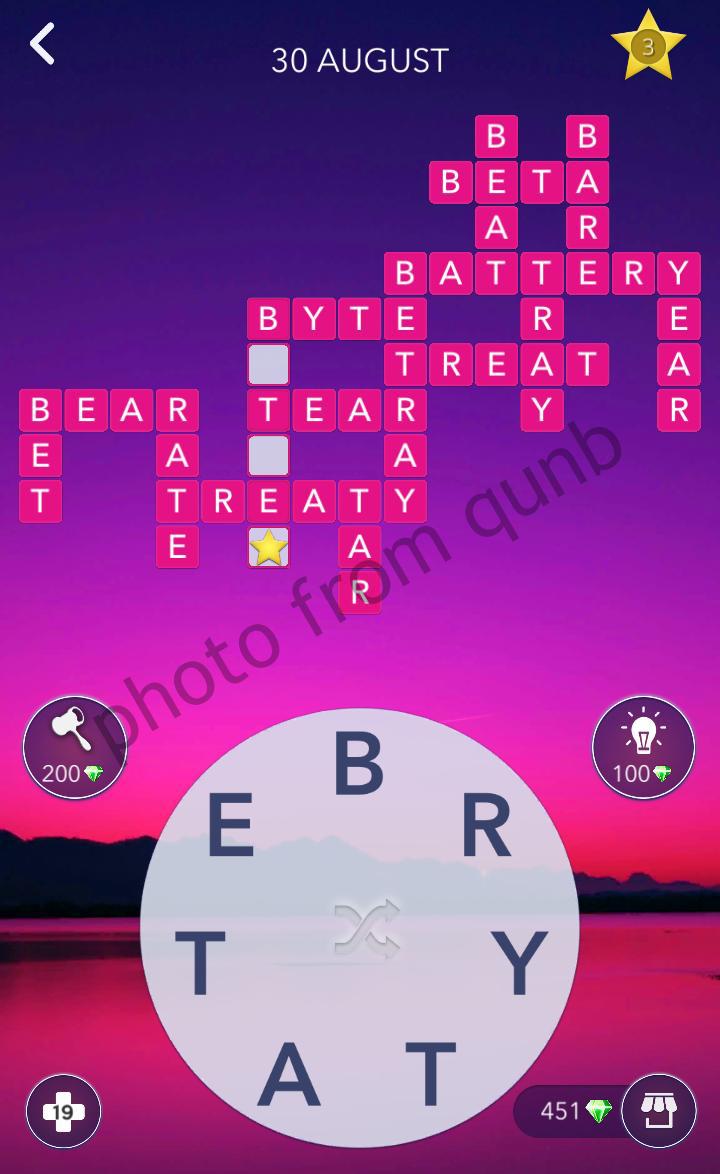The width and height of the screenshot is (720, 1174).
Task: Select letter Y on the wheel
Action: pyautogui.click(x=523, y=963)
